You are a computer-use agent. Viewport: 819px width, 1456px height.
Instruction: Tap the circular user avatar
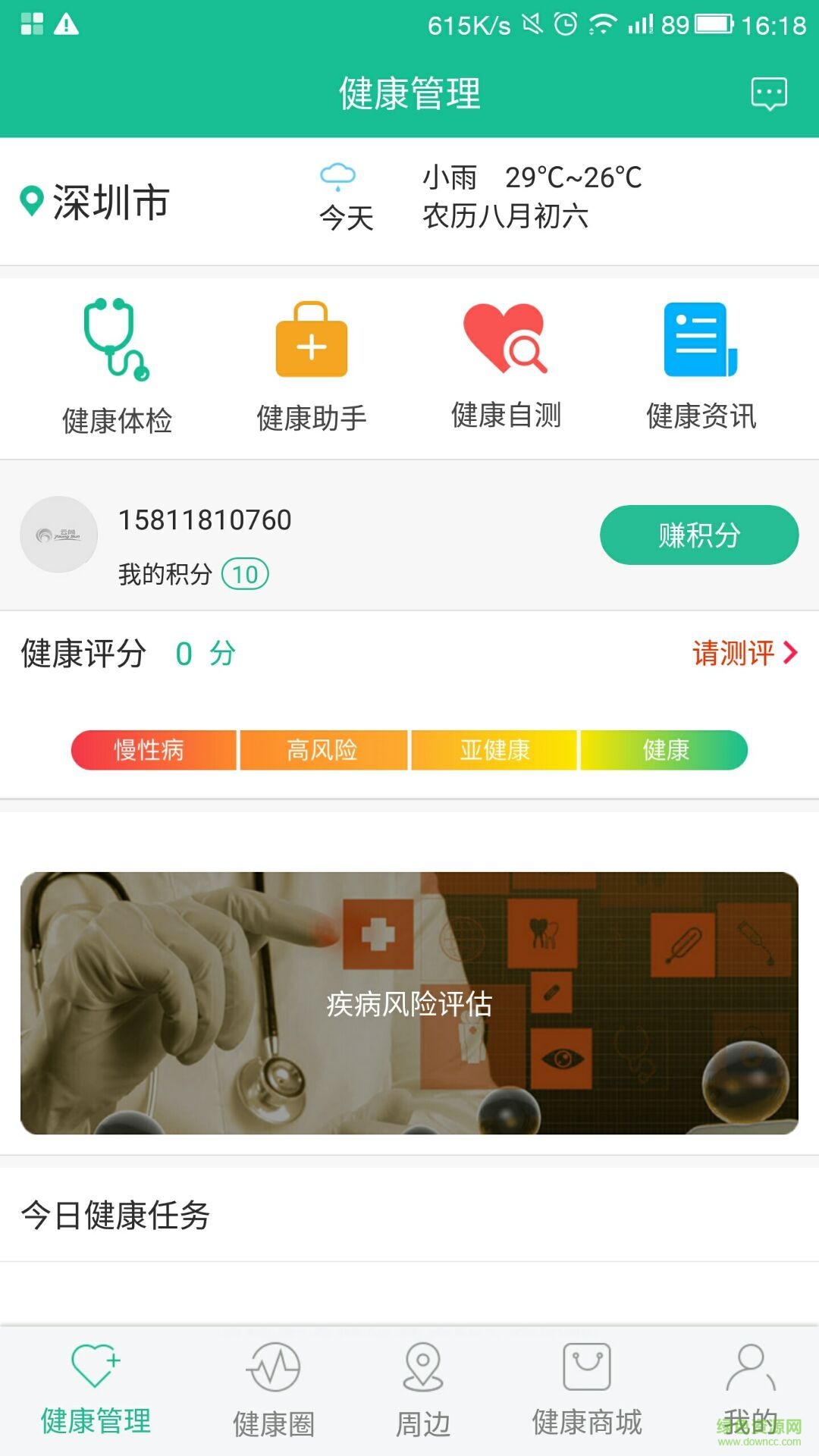click(58, 535)
